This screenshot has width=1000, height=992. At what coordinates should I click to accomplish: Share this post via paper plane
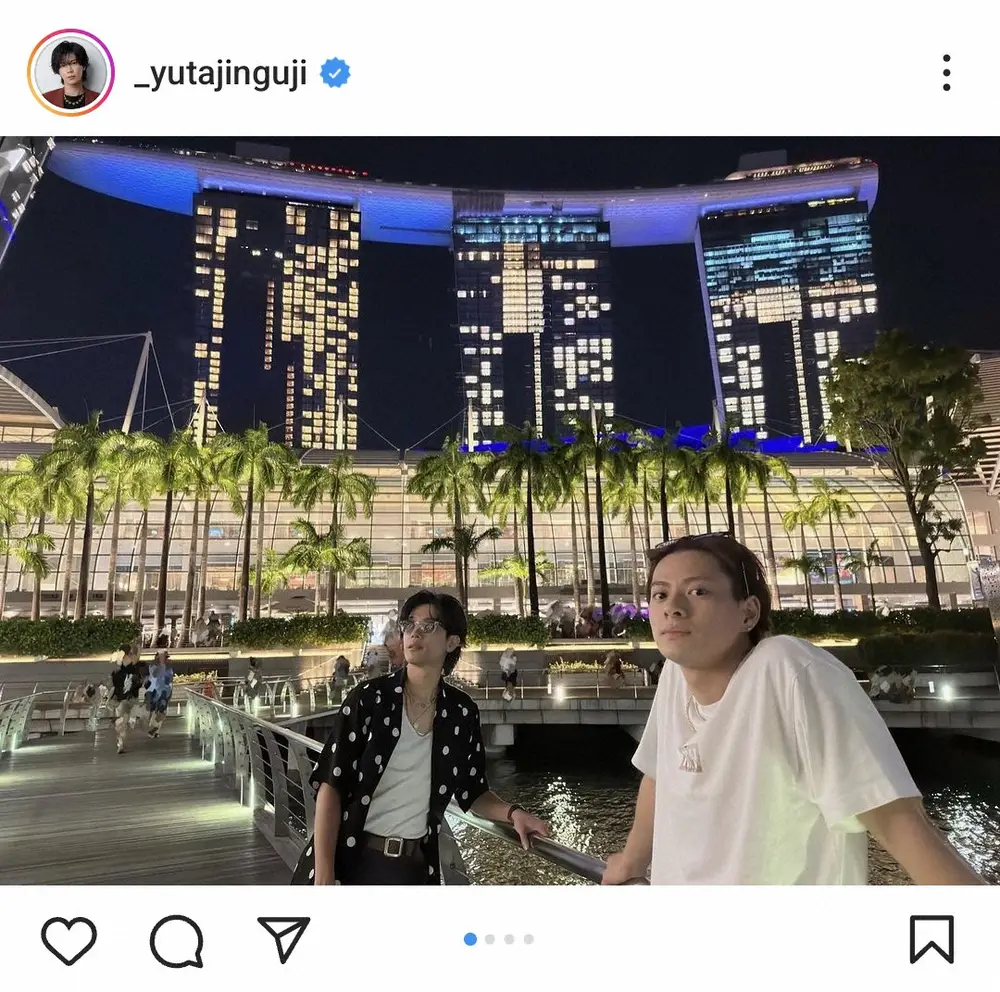284,940
